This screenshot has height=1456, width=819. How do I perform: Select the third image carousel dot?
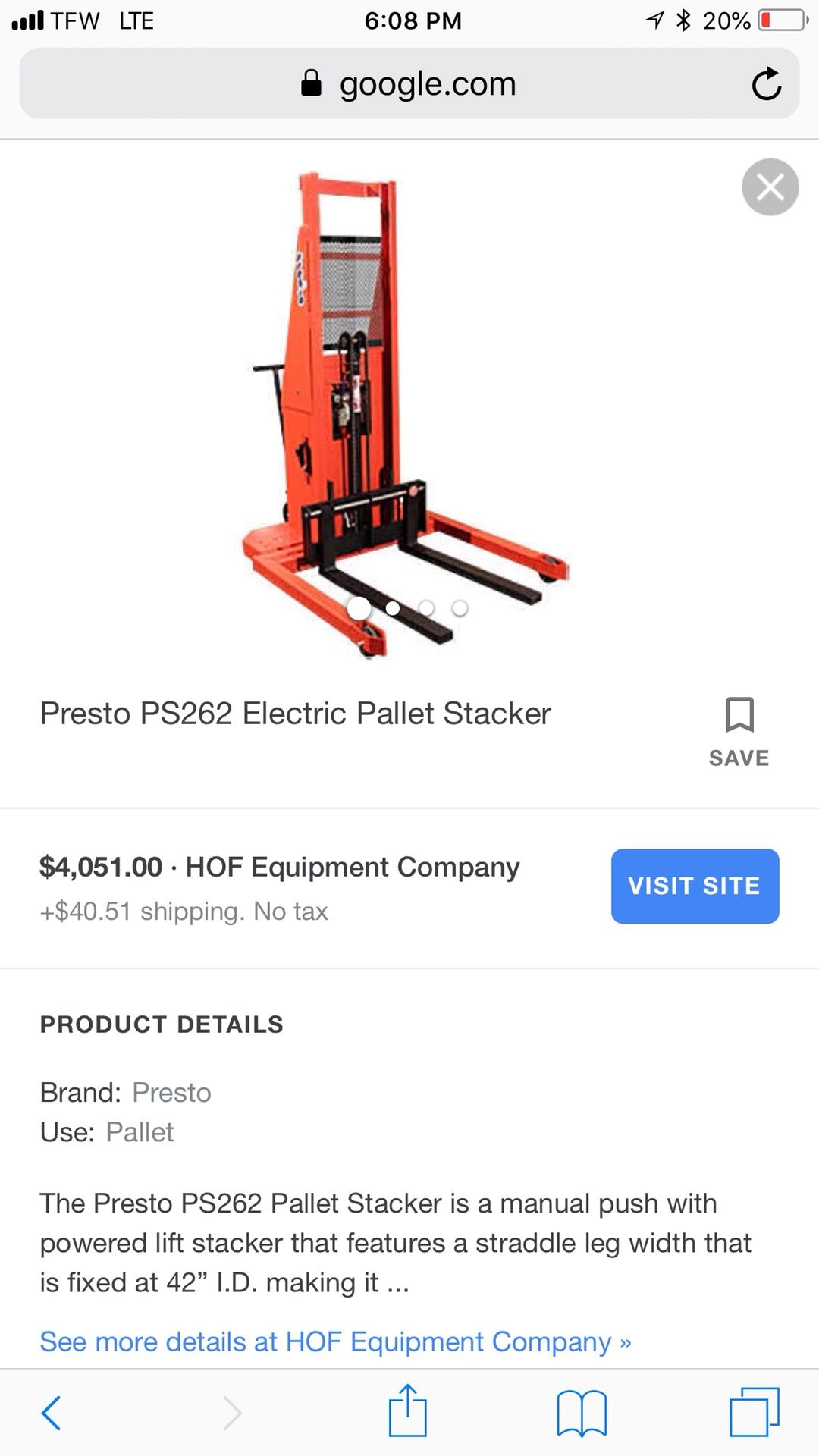pyautogui.click(x=426, y=608)
